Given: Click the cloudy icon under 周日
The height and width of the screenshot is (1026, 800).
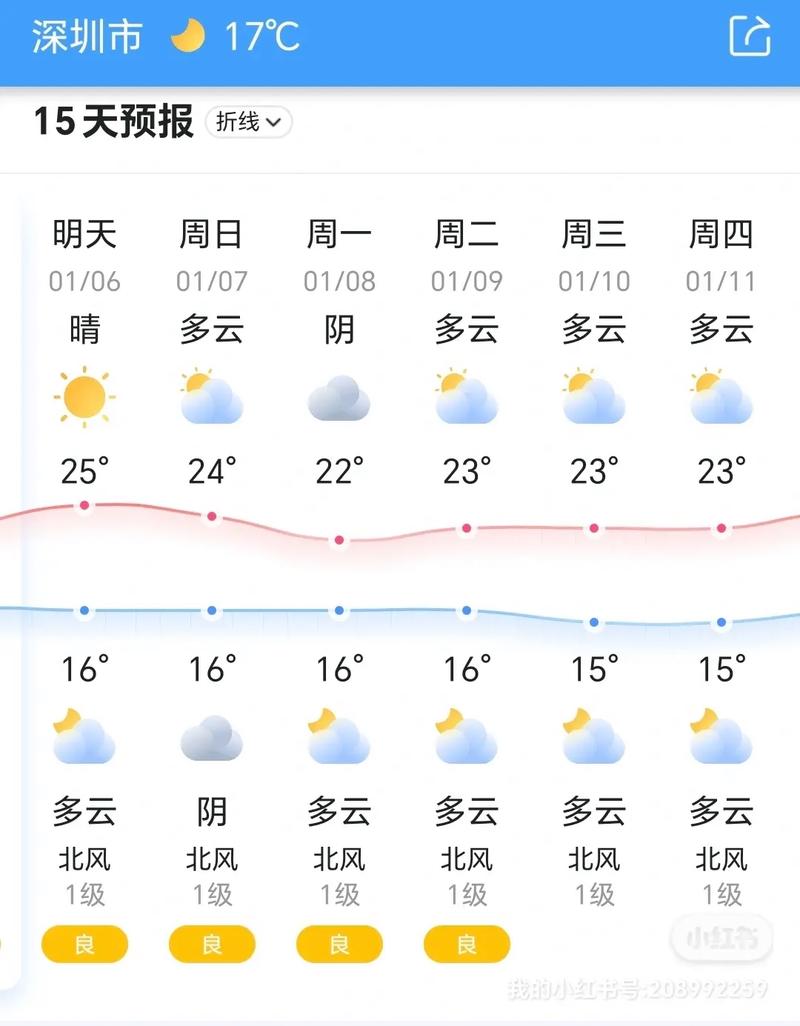Looking at the screenshot, I should (211, 396).
